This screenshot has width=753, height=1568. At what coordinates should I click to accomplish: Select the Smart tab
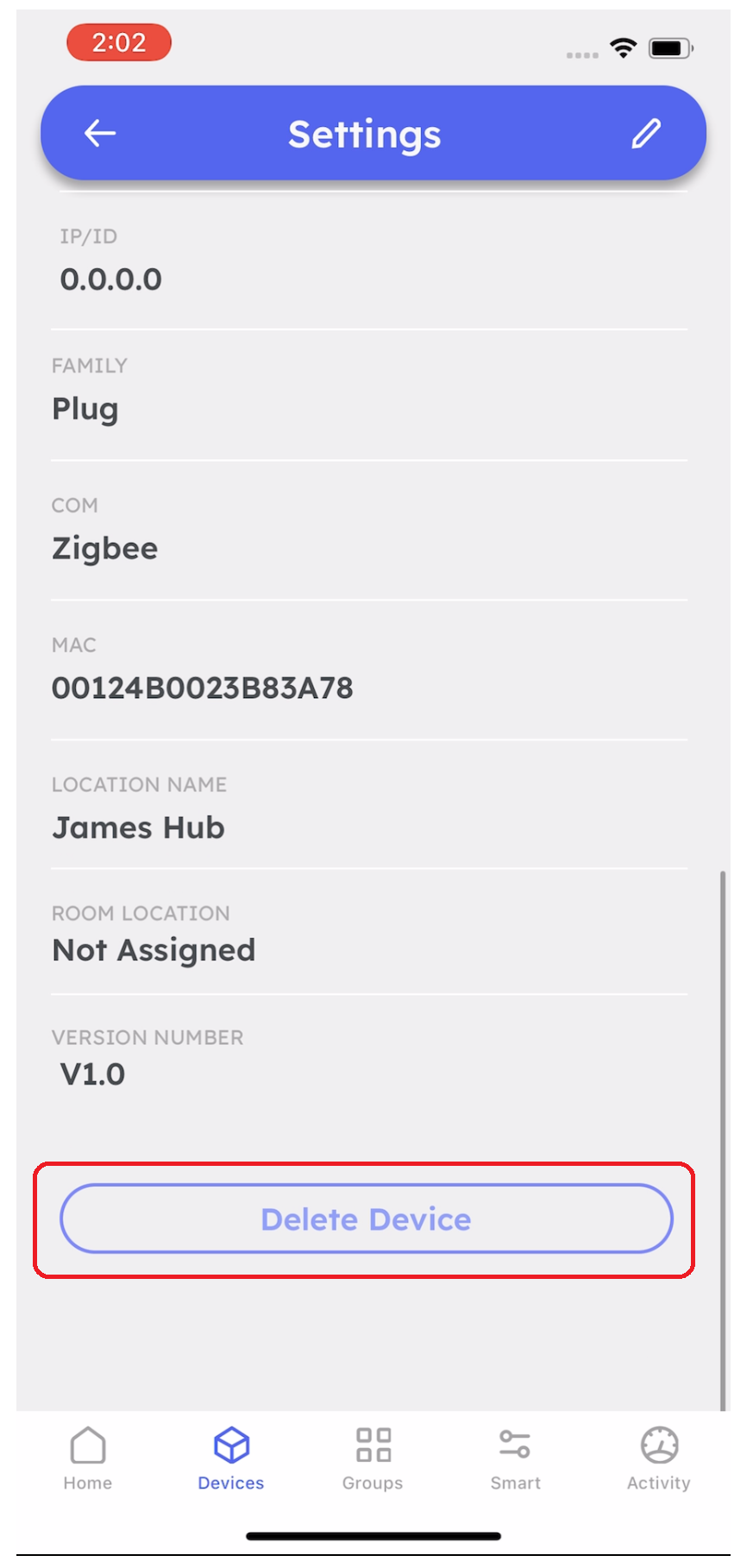(515, 1458)
